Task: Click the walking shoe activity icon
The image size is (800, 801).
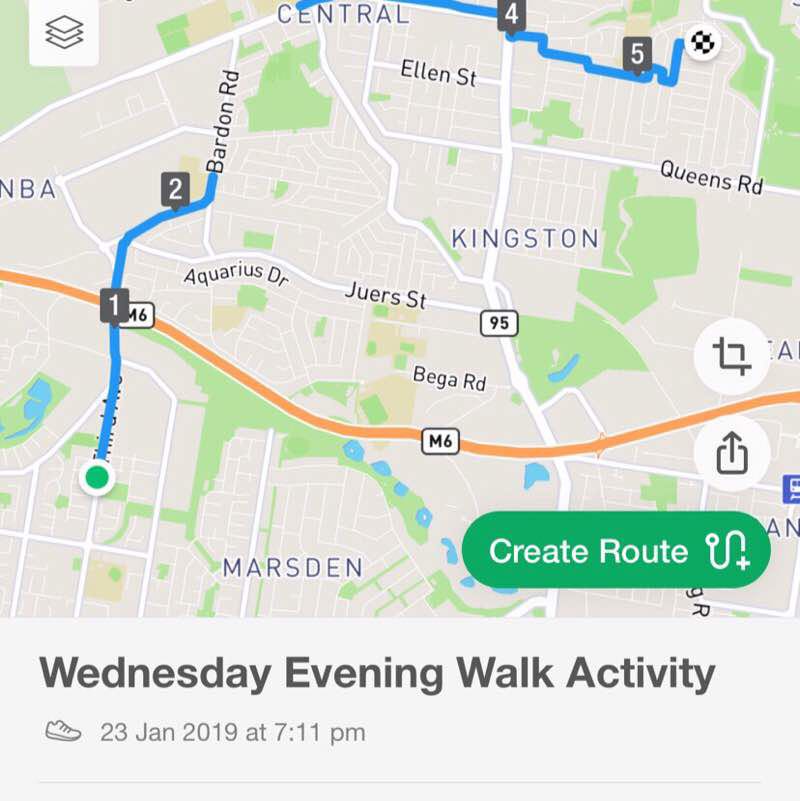Action: (x=62, y=731)
